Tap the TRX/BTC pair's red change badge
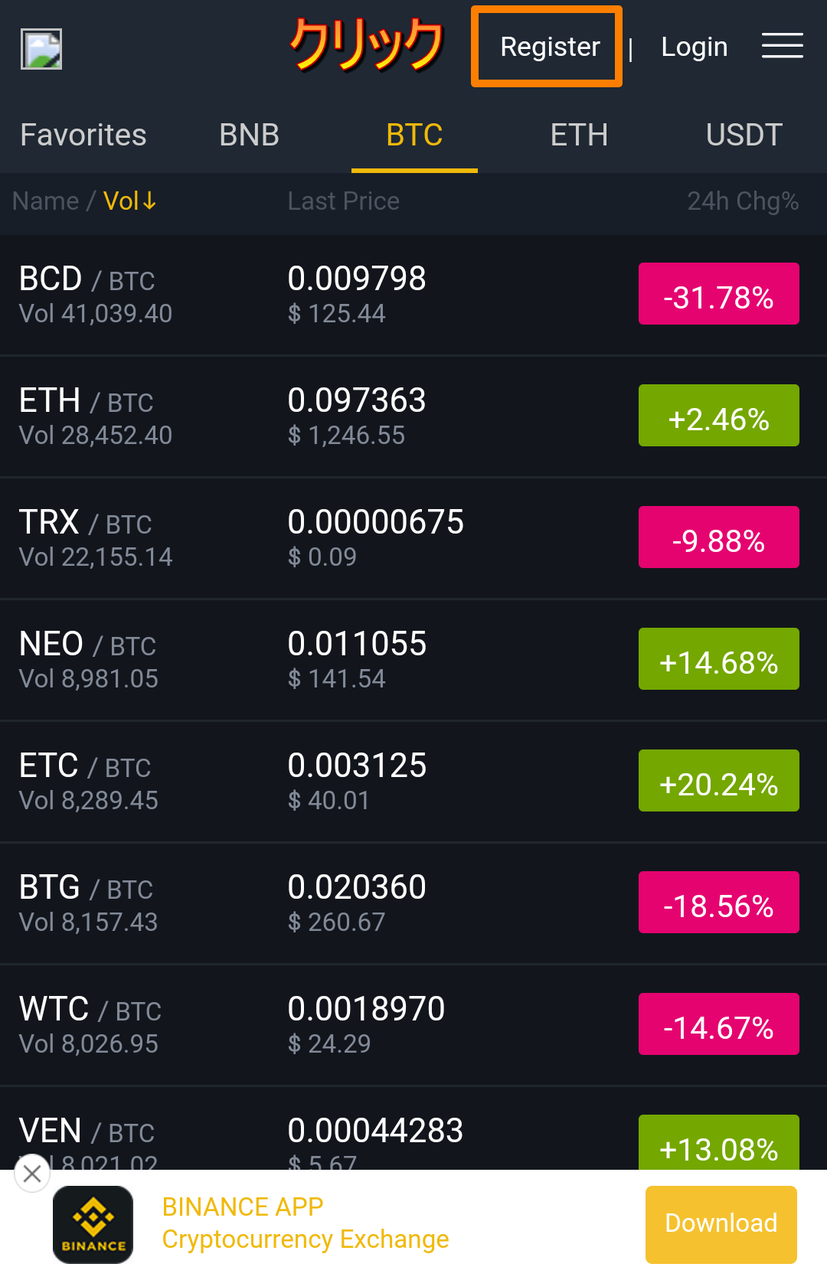This screenshot has height=1280, width=827. [718, 537]
